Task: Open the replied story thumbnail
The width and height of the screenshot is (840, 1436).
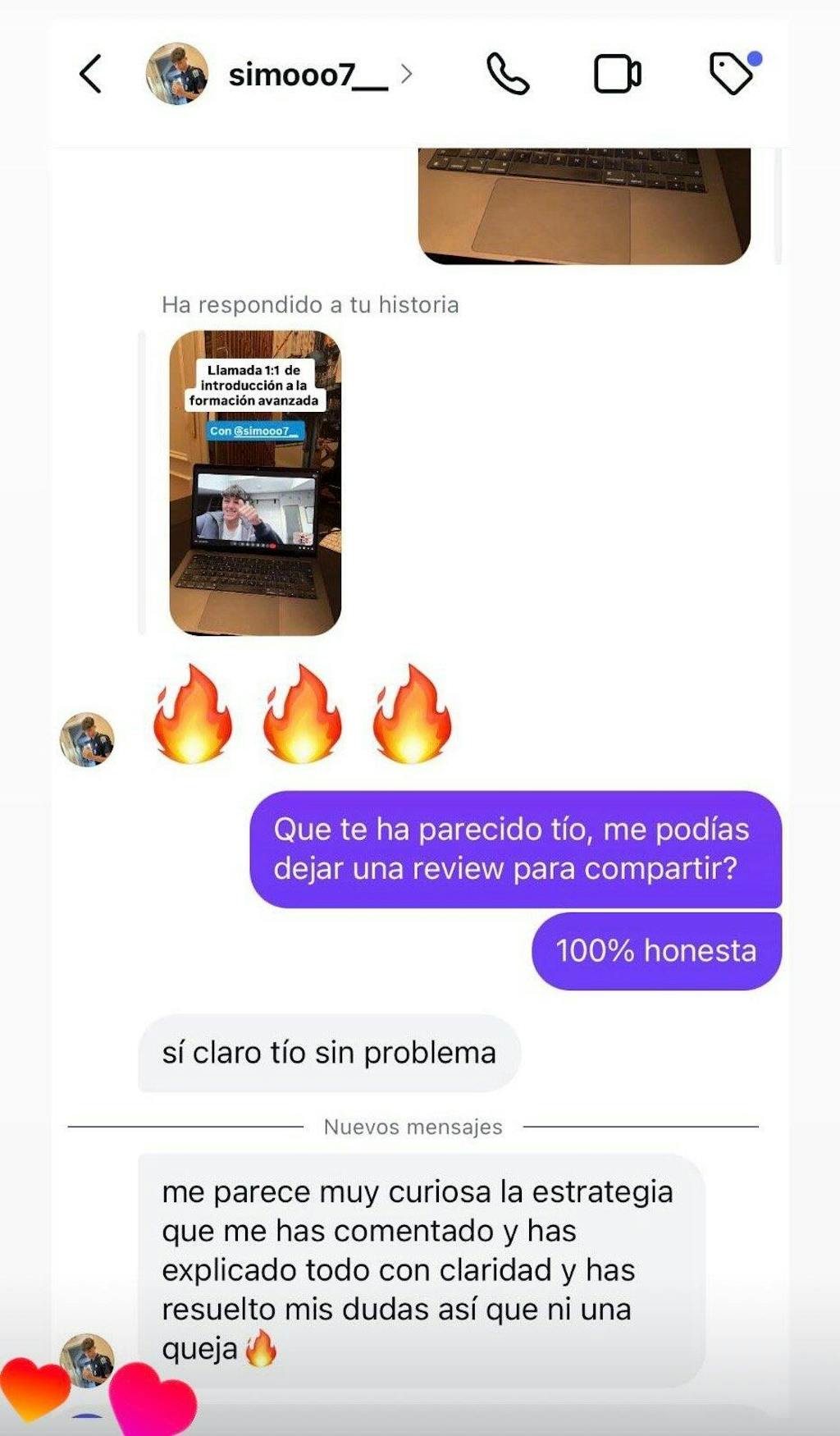Action: 255,482
